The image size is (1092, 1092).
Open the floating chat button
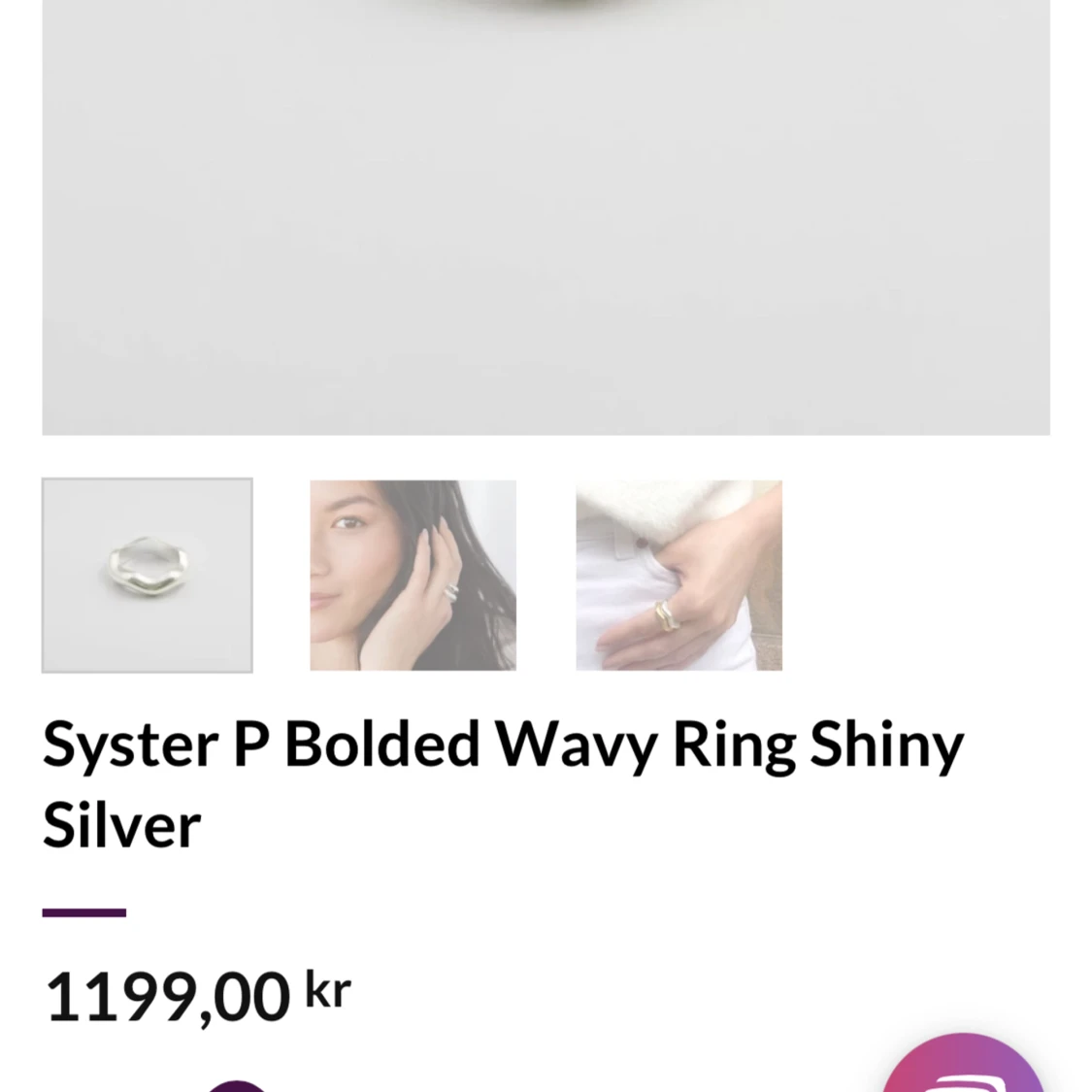click(964, 1068)
